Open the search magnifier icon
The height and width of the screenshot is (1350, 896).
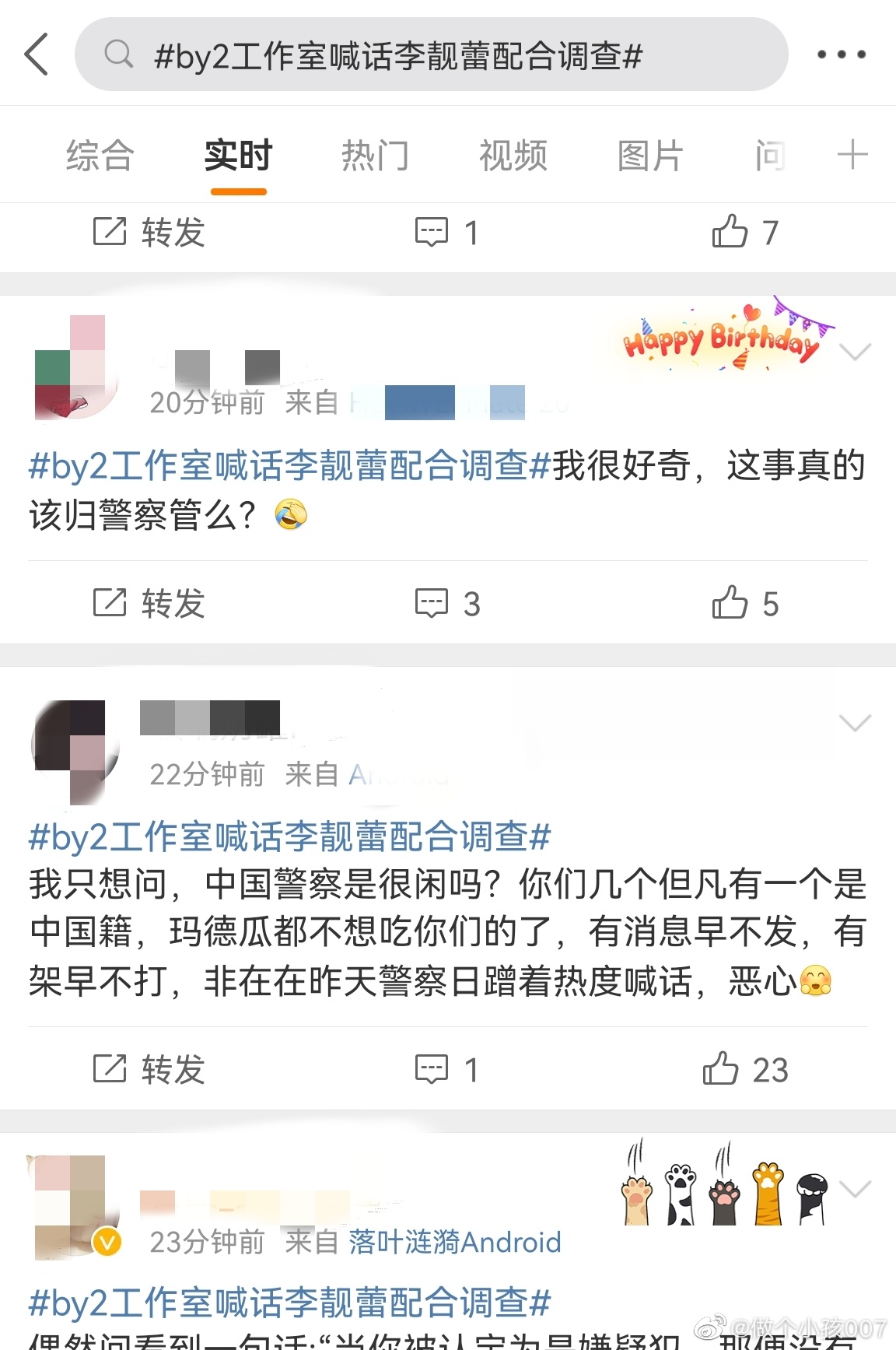tap(118, 54)
